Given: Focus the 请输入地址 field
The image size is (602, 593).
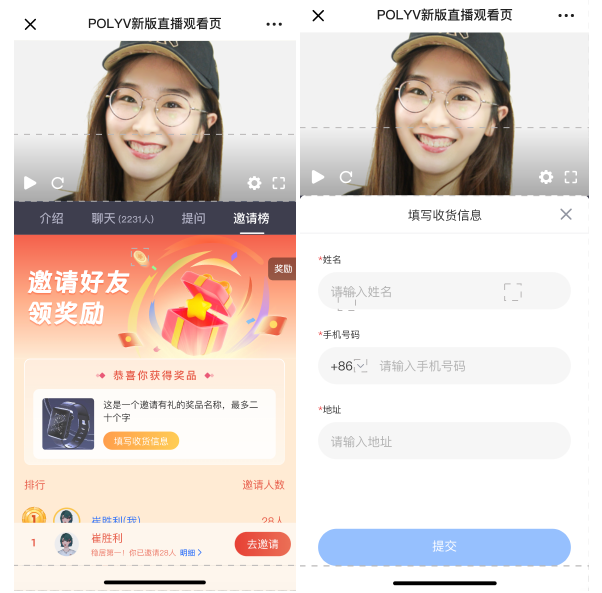Looking at the screenshot, I should click(444, 441).
